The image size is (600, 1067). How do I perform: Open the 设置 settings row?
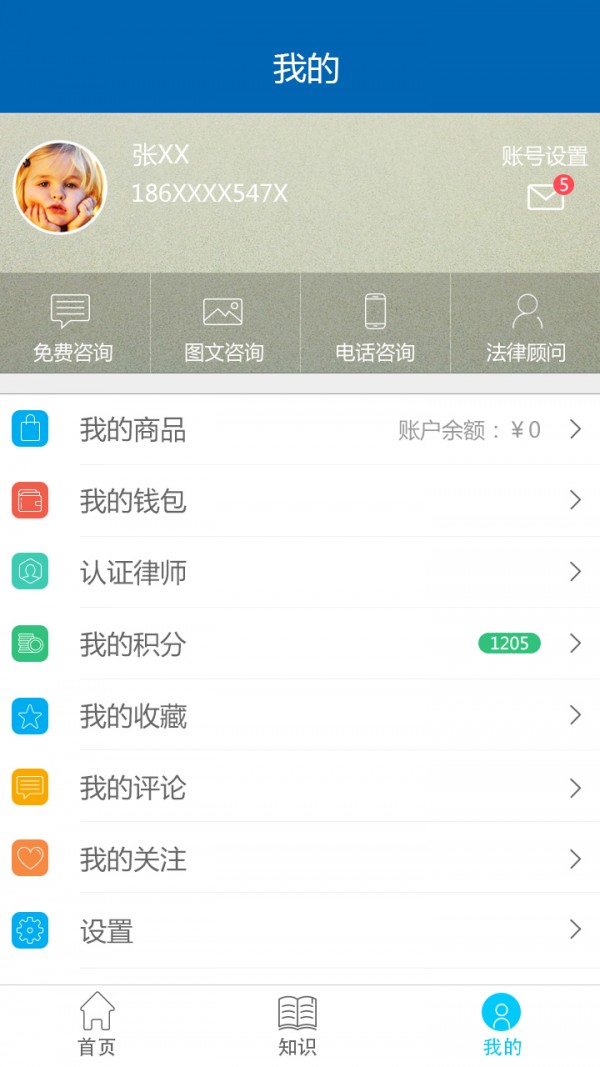click(x=300, y=931)
